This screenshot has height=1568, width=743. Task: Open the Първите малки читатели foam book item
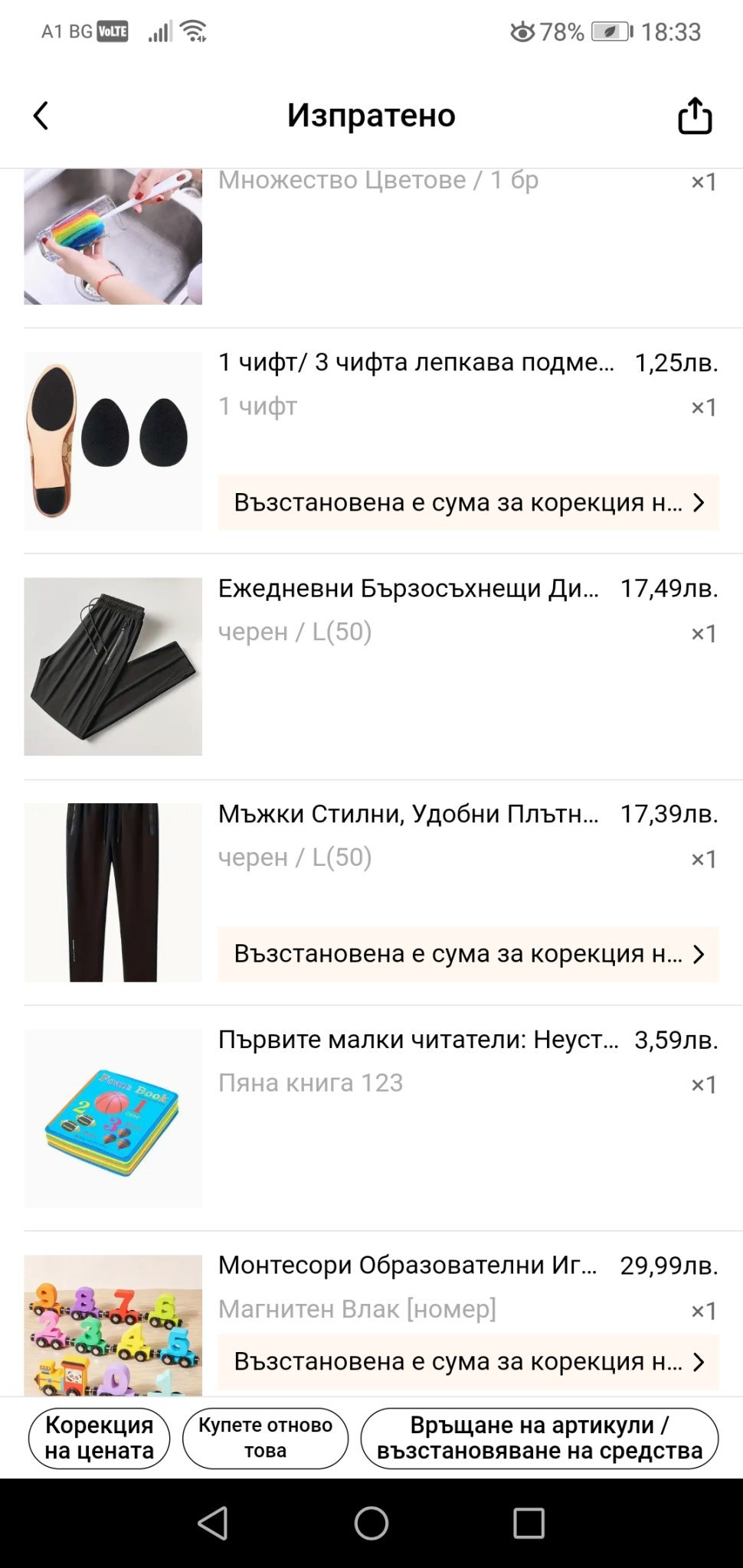(x=417, y=1040)
